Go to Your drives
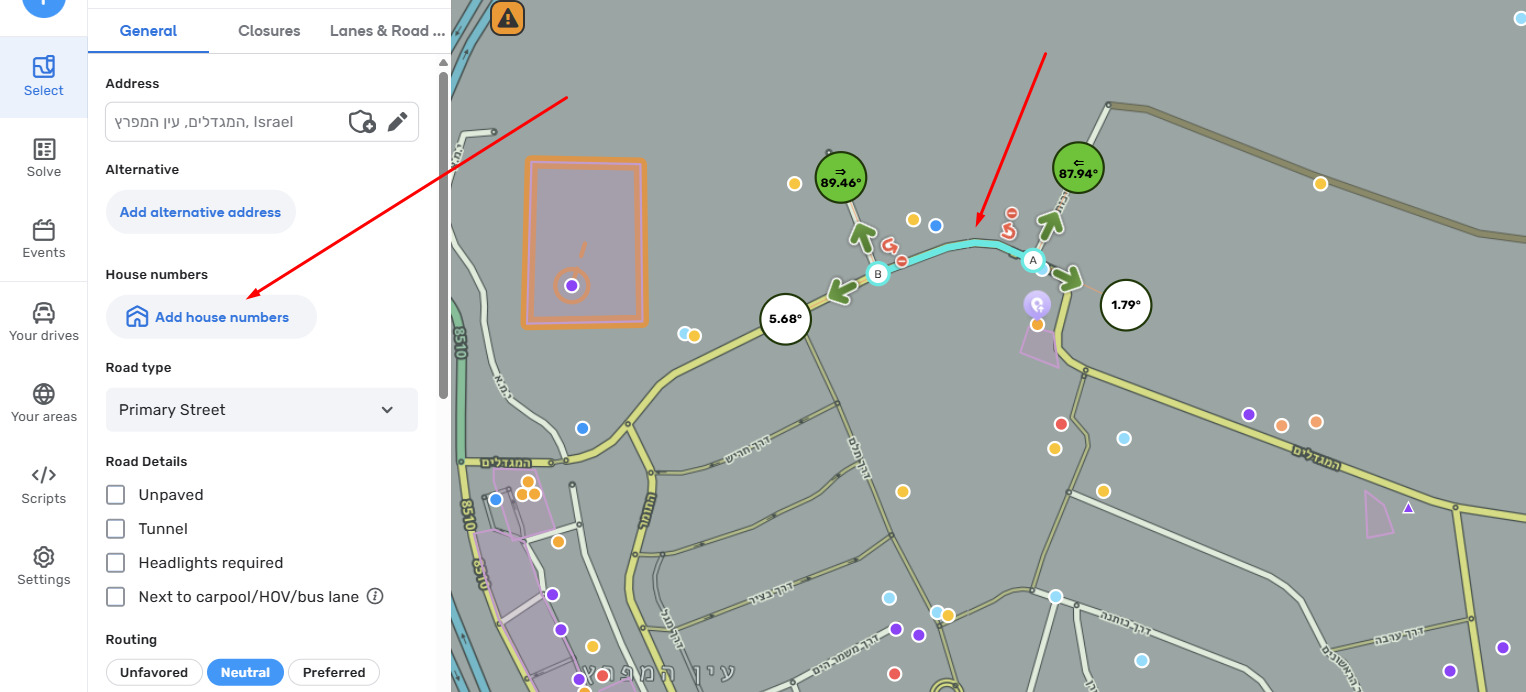Image resolution: width=1526 pixels, height=692 pixels. 44,322
